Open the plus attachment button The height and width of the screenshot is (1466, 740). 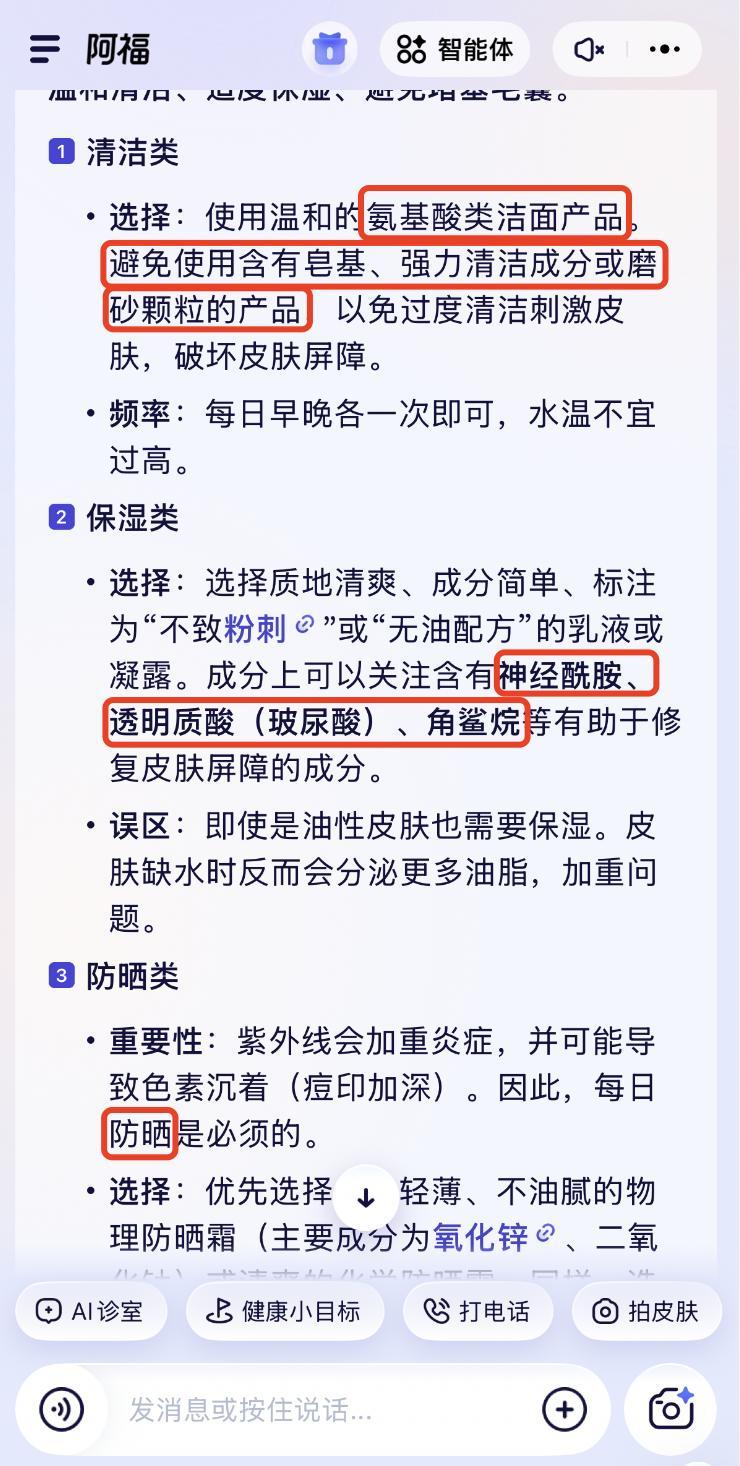click(564, 1410)
